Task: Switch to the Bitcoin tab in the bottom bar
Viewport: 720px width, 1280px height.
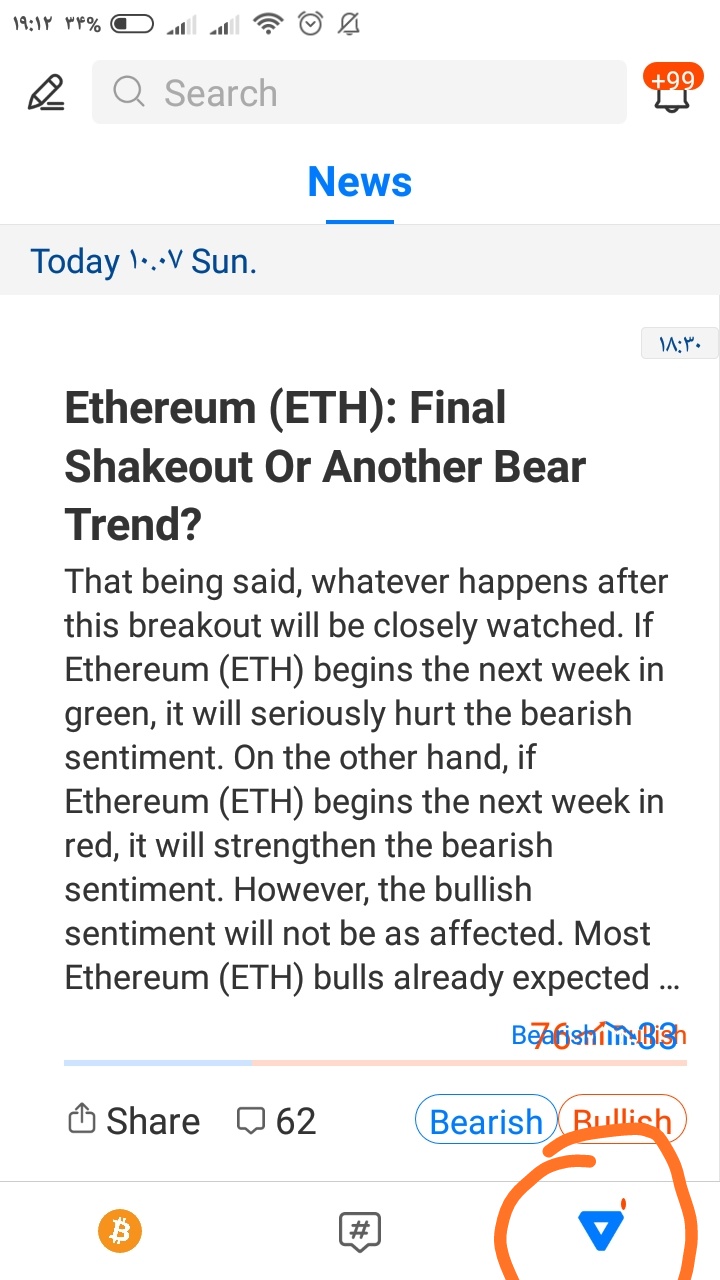Action: pyautogui.click(x=120, y=1231)
